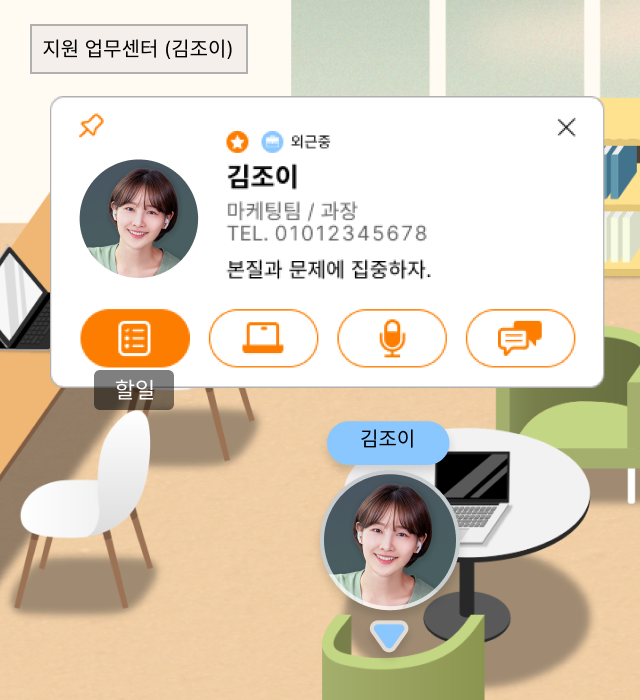
Task: Tap the 지원 업무센터 (김조이) label
Action: point(139,48)
